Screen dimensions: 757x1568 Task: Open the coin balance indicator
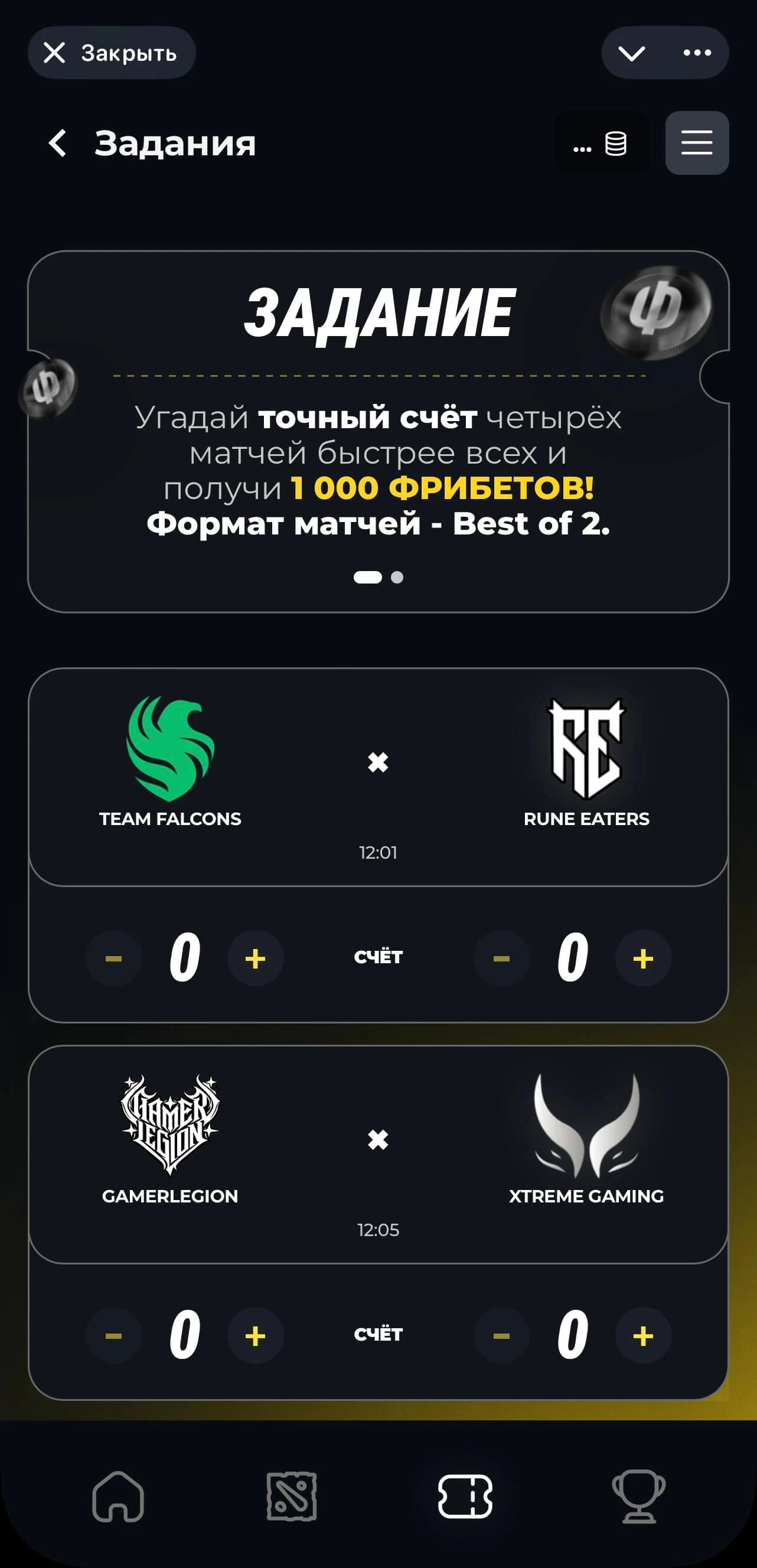click(601, 143)
